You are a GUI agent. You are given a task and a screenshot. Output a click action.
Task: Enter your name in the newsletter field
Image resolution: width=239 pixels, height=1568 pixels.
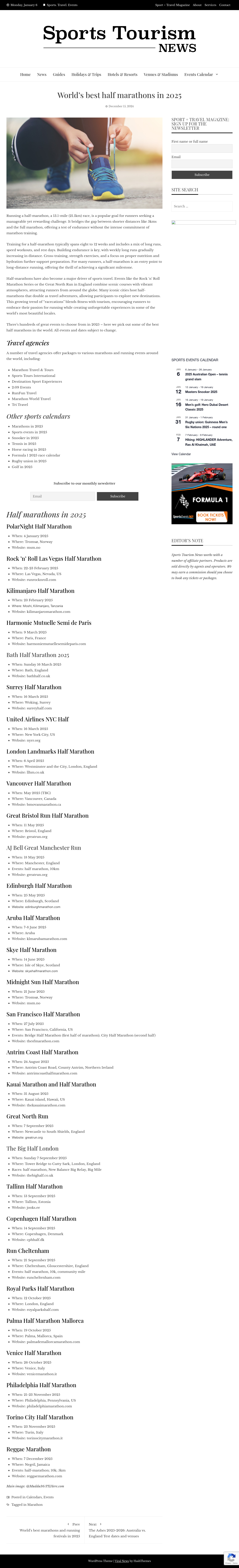[202, 148]
